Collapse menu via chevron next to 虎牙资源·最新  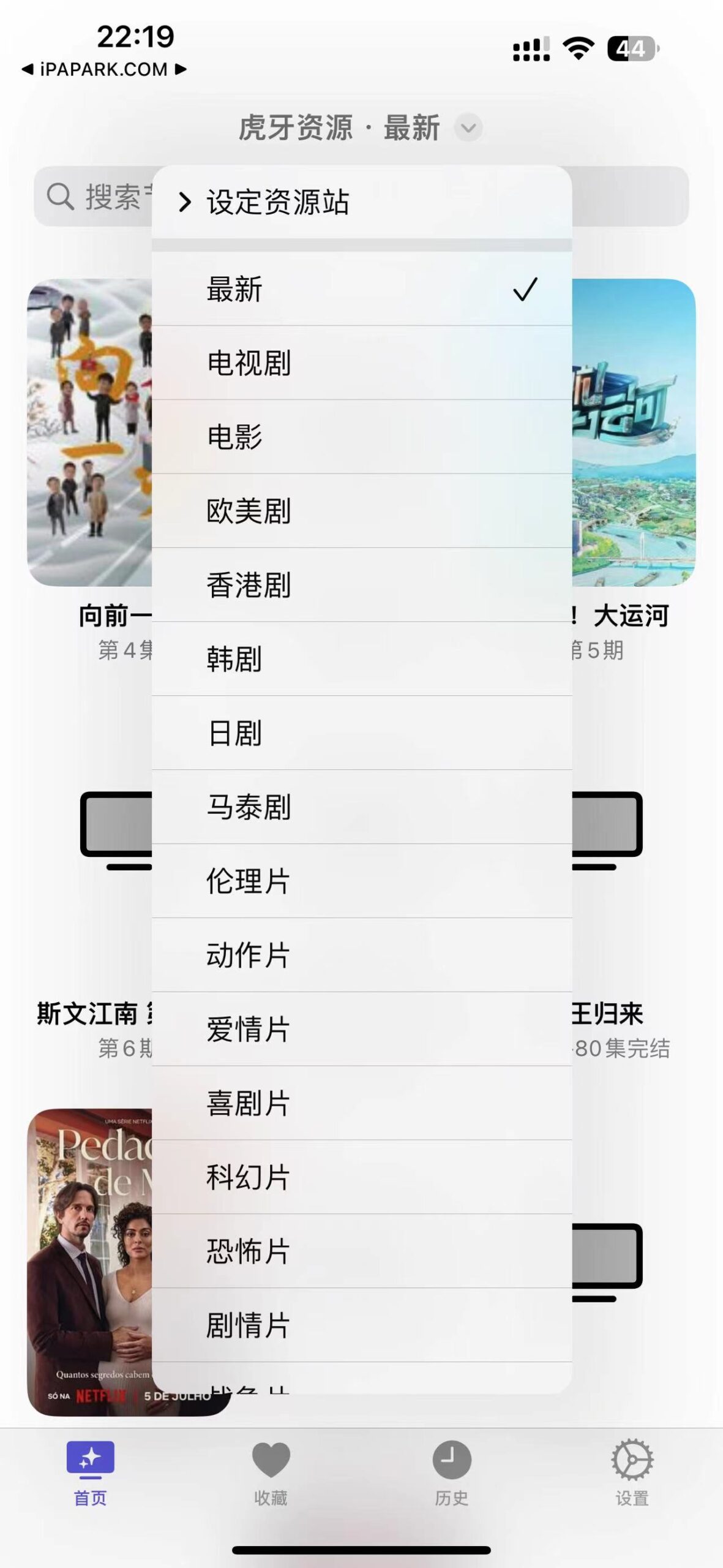coord(469,129)
